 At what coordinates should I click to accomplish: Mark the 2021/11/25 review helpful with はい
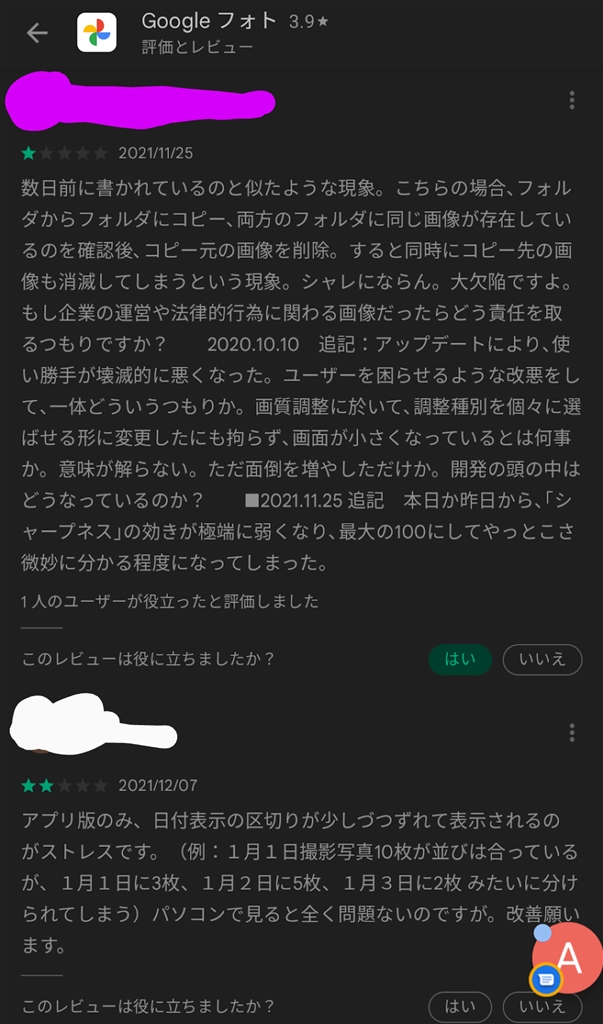[460, 659]
